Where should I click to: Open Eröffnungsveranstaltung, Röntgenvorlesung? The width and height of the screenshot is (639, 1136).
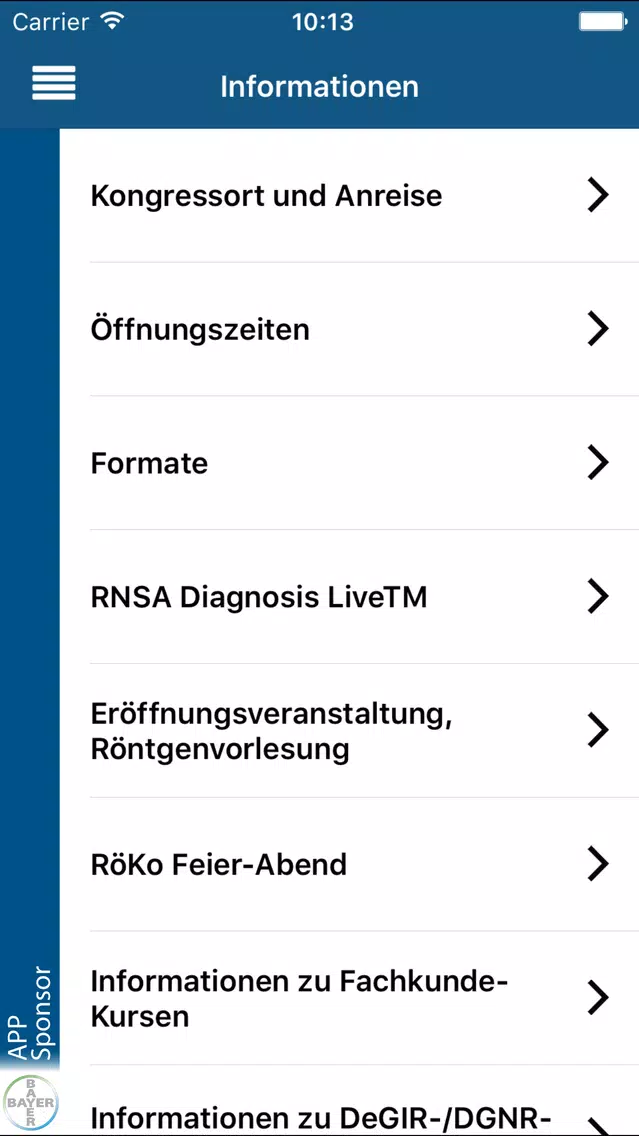tap(349, 731)
